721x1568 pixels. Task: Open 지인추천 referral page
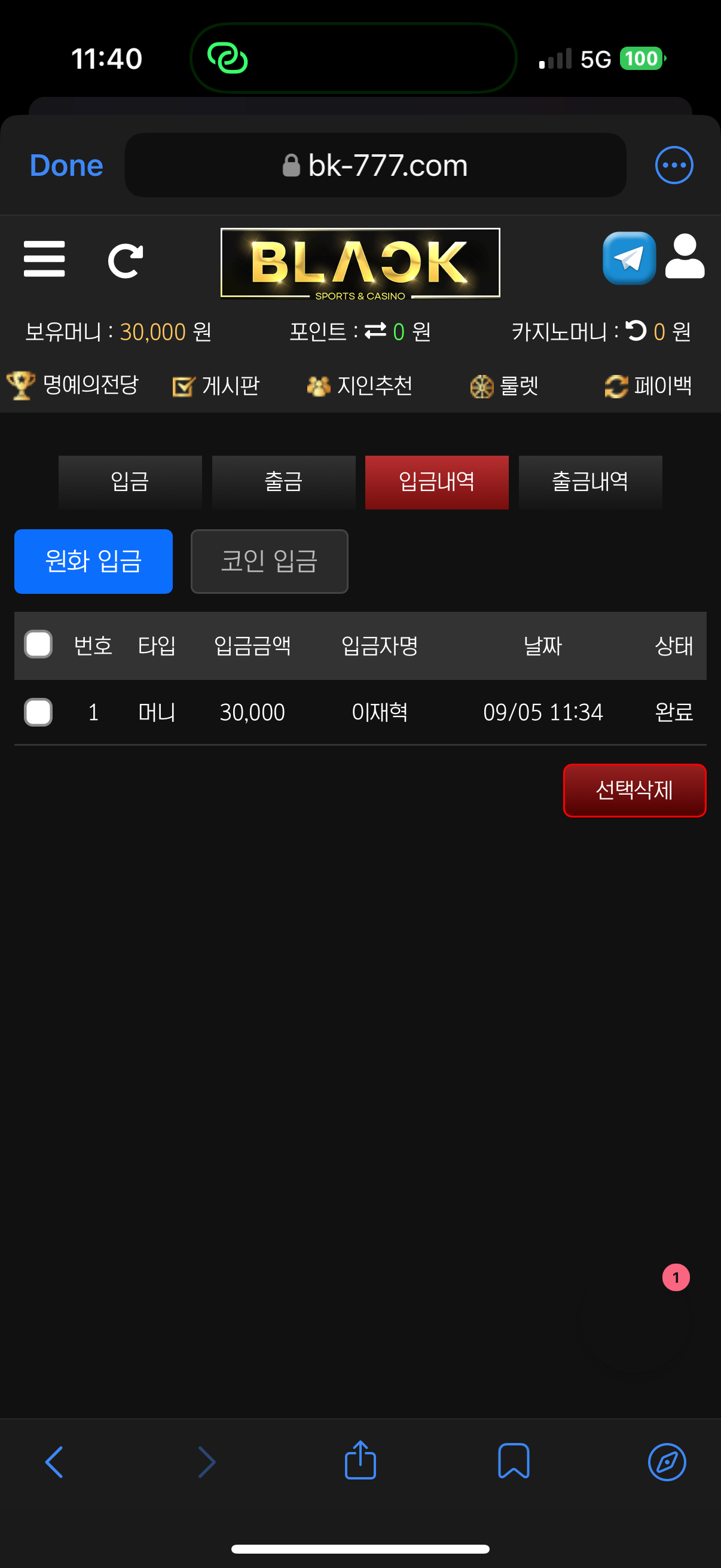(360, 385)
